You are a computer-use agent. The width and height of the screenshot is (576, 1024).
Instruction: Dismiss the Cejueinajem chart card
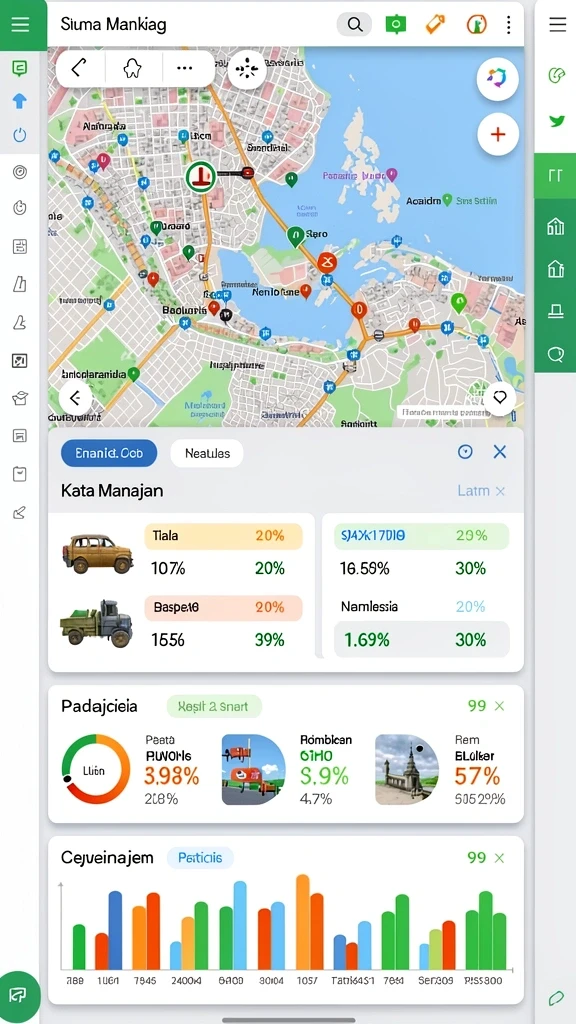coord(500,858)
